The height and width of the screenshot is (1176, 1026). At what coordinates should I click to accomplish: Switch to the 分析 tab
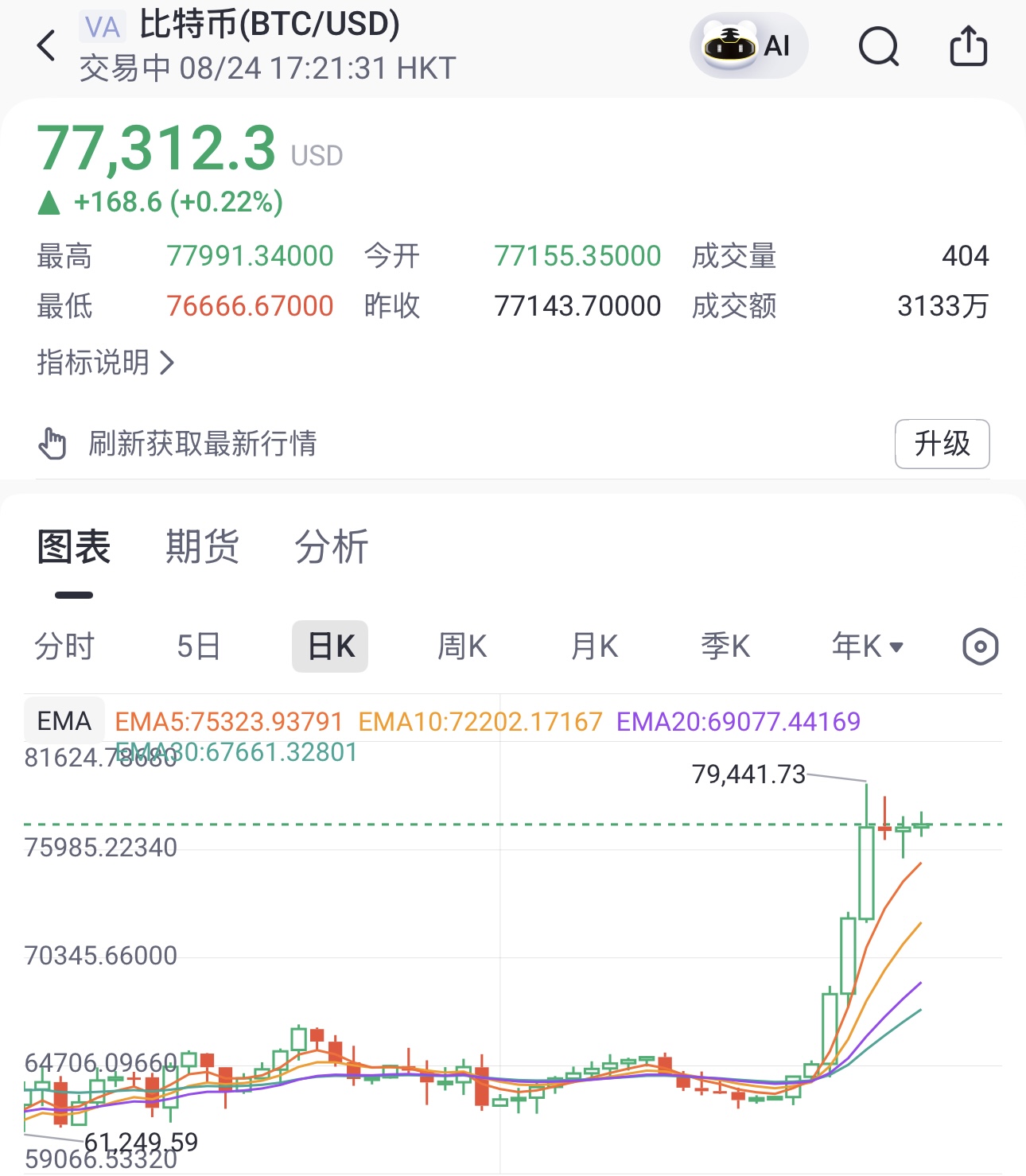point(331,547)
